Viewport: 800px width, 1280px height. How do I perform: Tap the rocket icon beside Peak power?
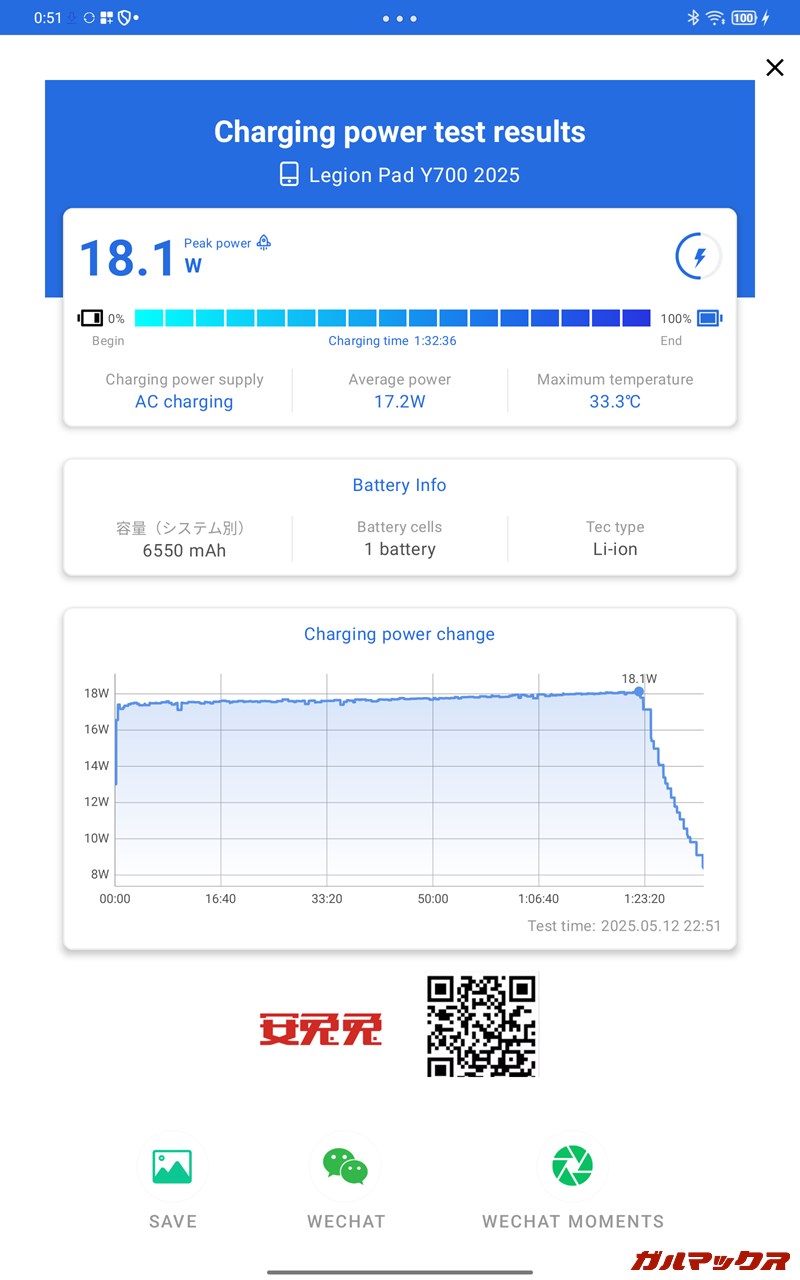click(263, 242)
